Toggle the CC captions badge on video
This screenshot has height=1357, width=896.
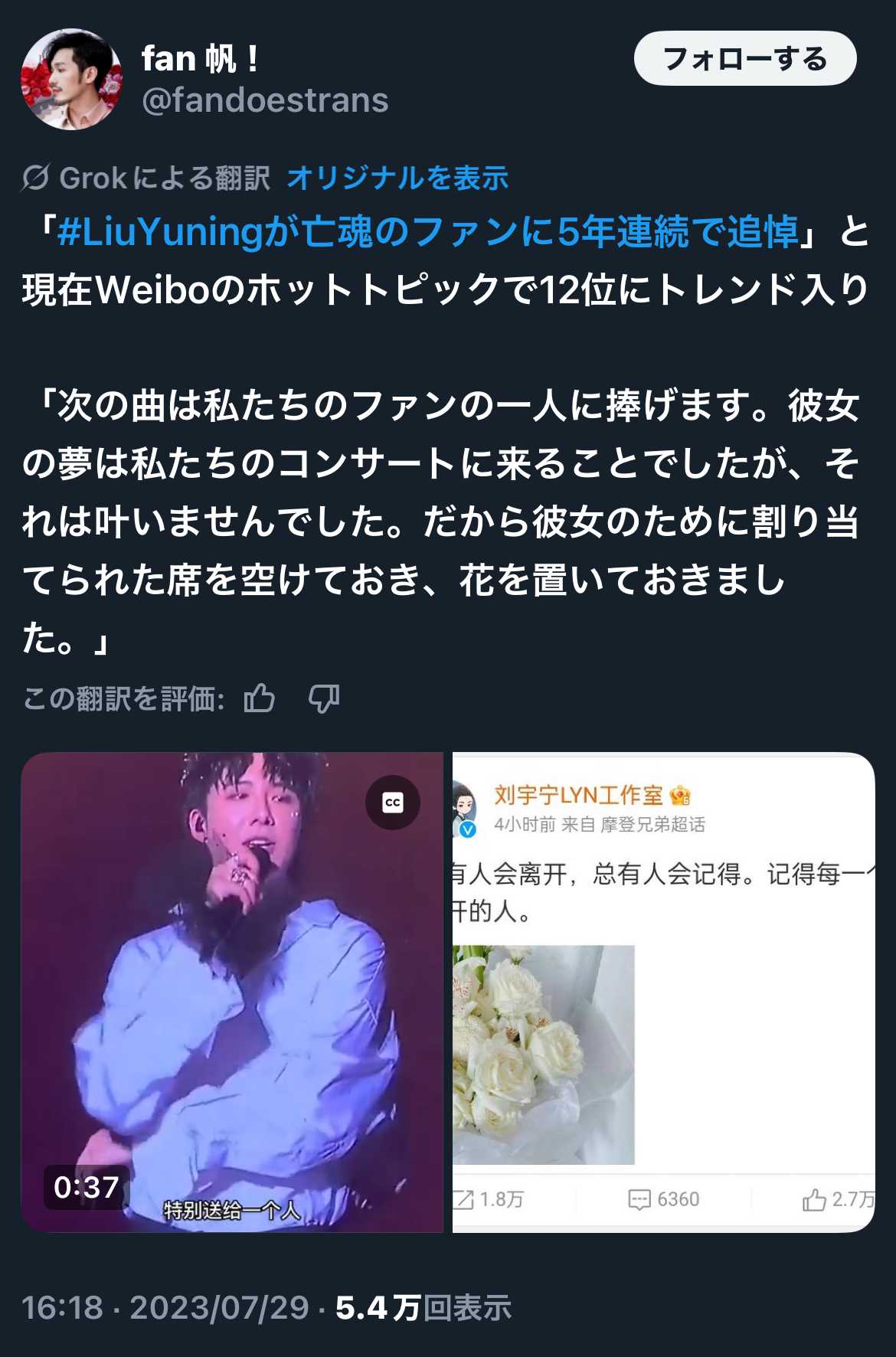pyautogui.click(x=392, y=802)
